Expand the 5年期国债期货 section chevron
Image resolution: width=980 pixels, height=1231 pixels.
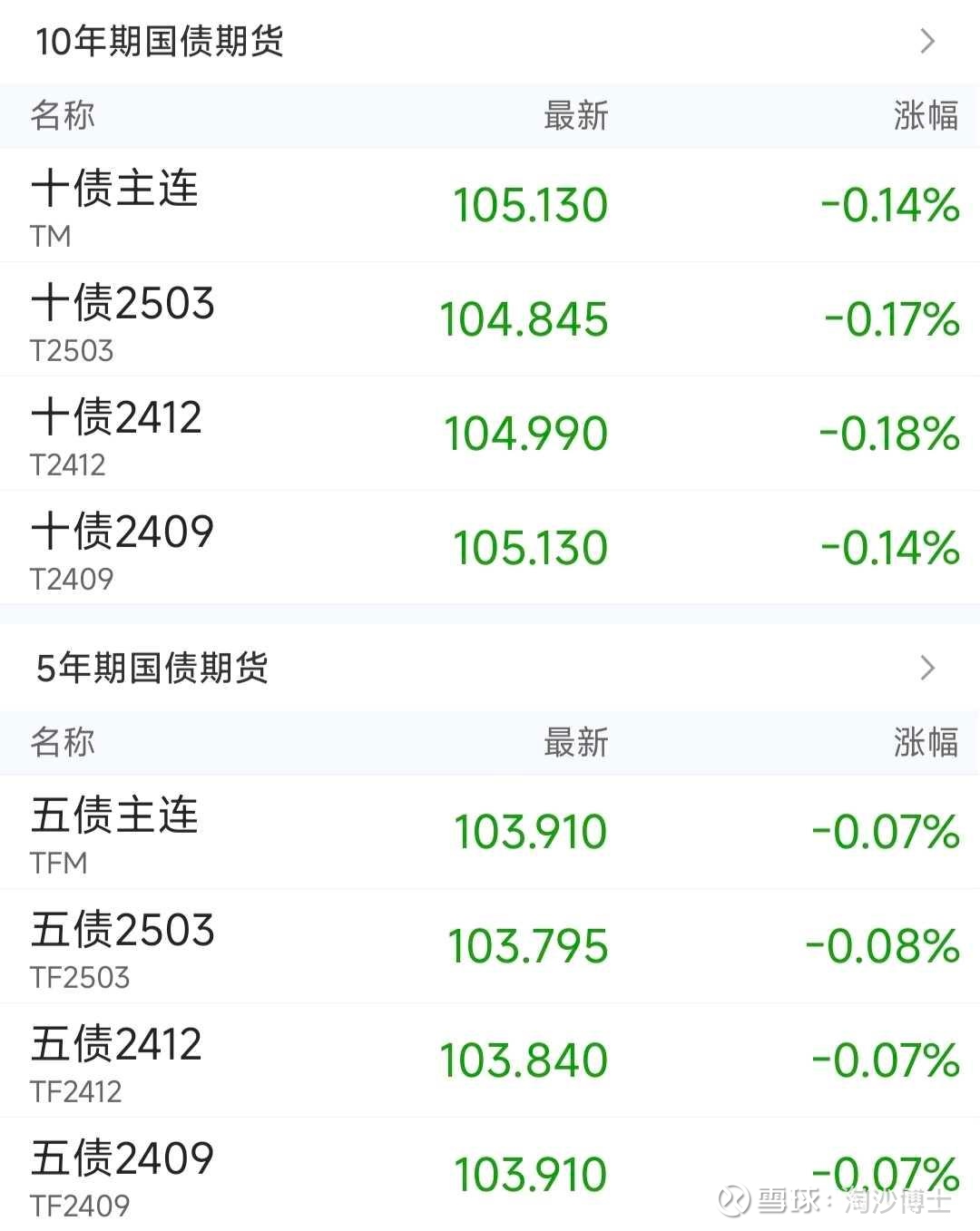point(927,669)
